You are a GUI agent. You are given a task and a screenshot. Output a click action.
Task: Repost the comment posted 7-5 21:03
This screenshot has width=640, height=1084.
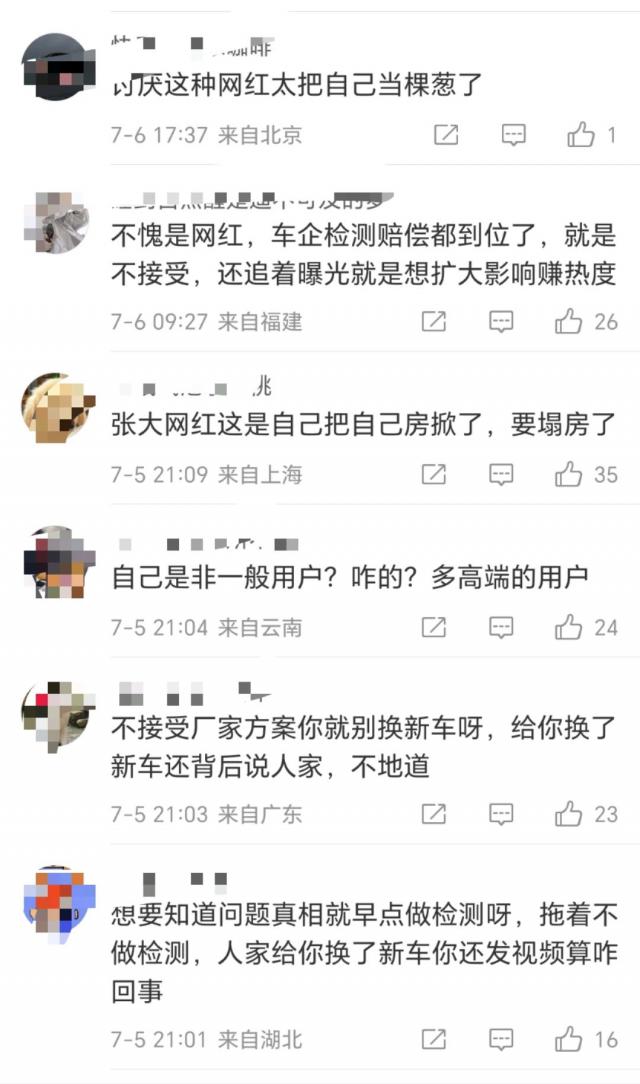434,814
